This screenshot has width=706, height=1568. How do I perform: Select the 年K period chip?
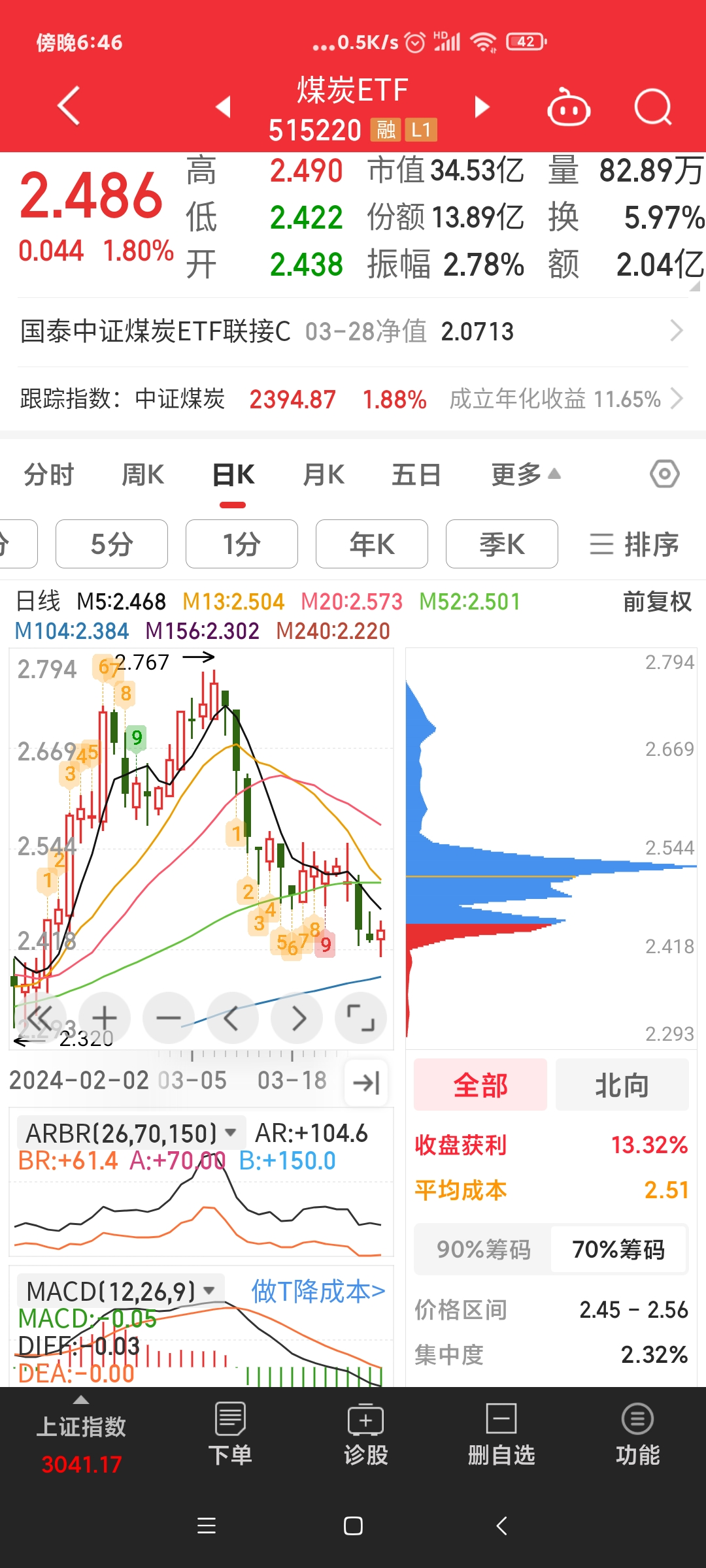[x=371, y=544]
